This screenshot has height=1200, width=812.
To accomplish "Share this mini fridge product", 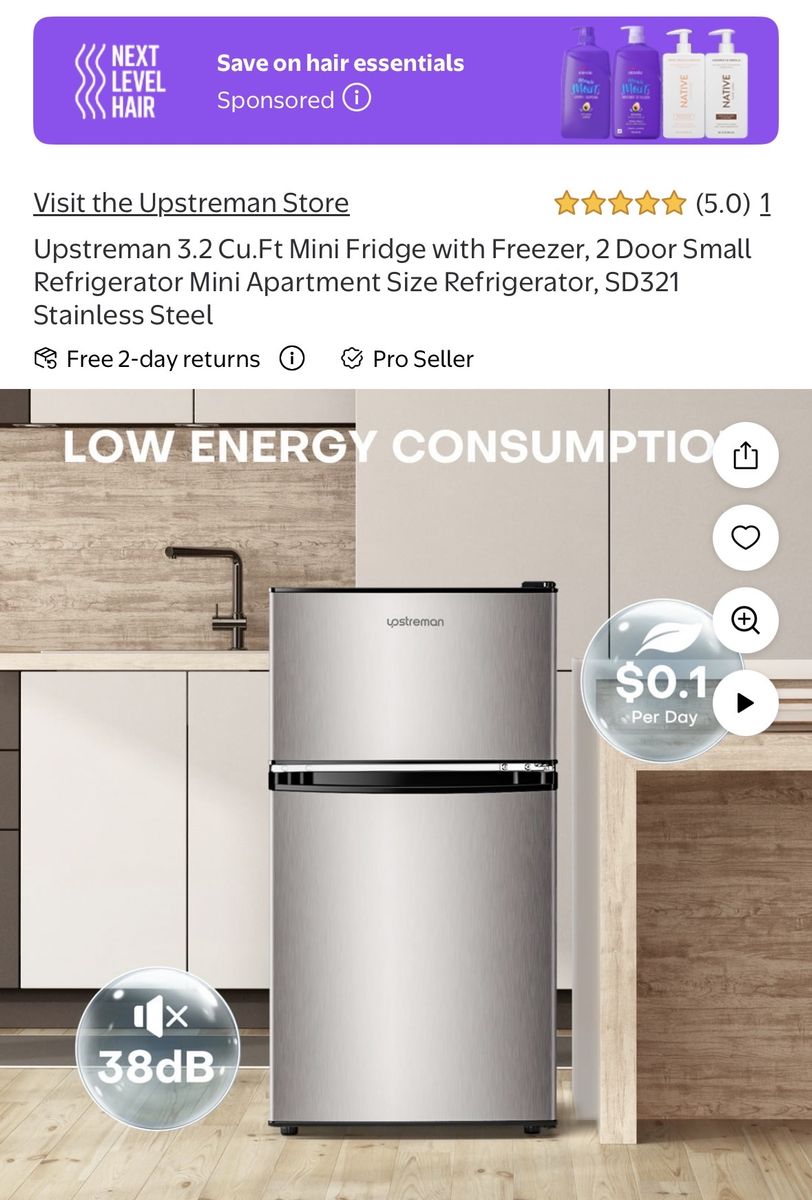I will (x=745, y=456).
